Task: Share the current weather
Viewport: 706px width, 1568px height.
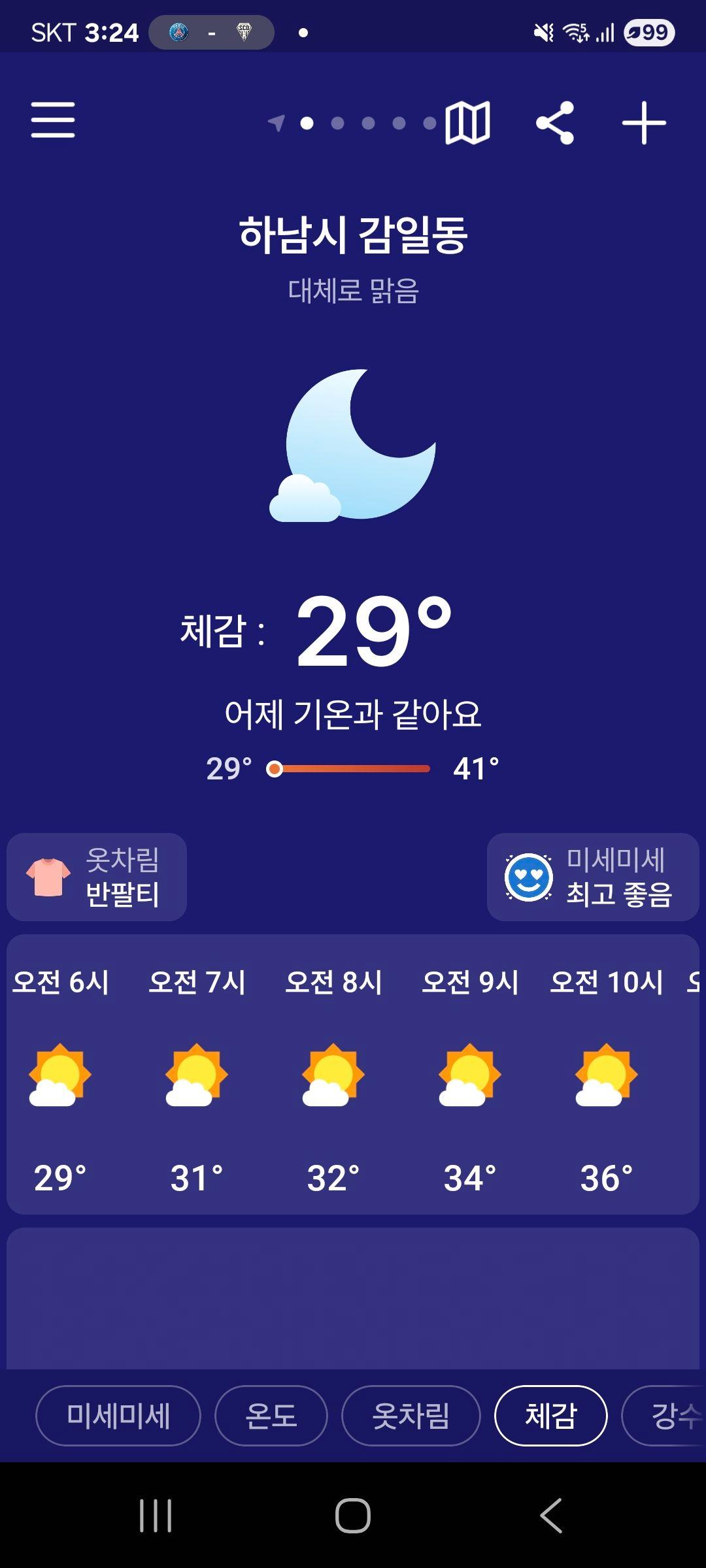Action: pyautogui.click(x=555, y=123)
